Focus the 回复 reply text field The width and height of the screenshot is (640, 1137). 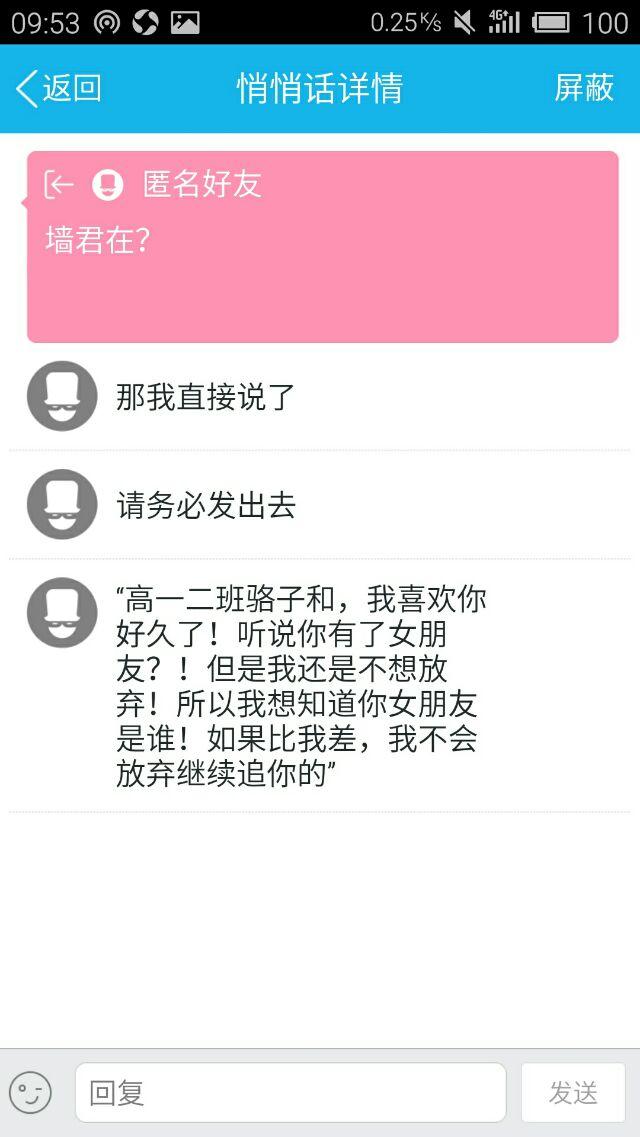(290, 1092)
